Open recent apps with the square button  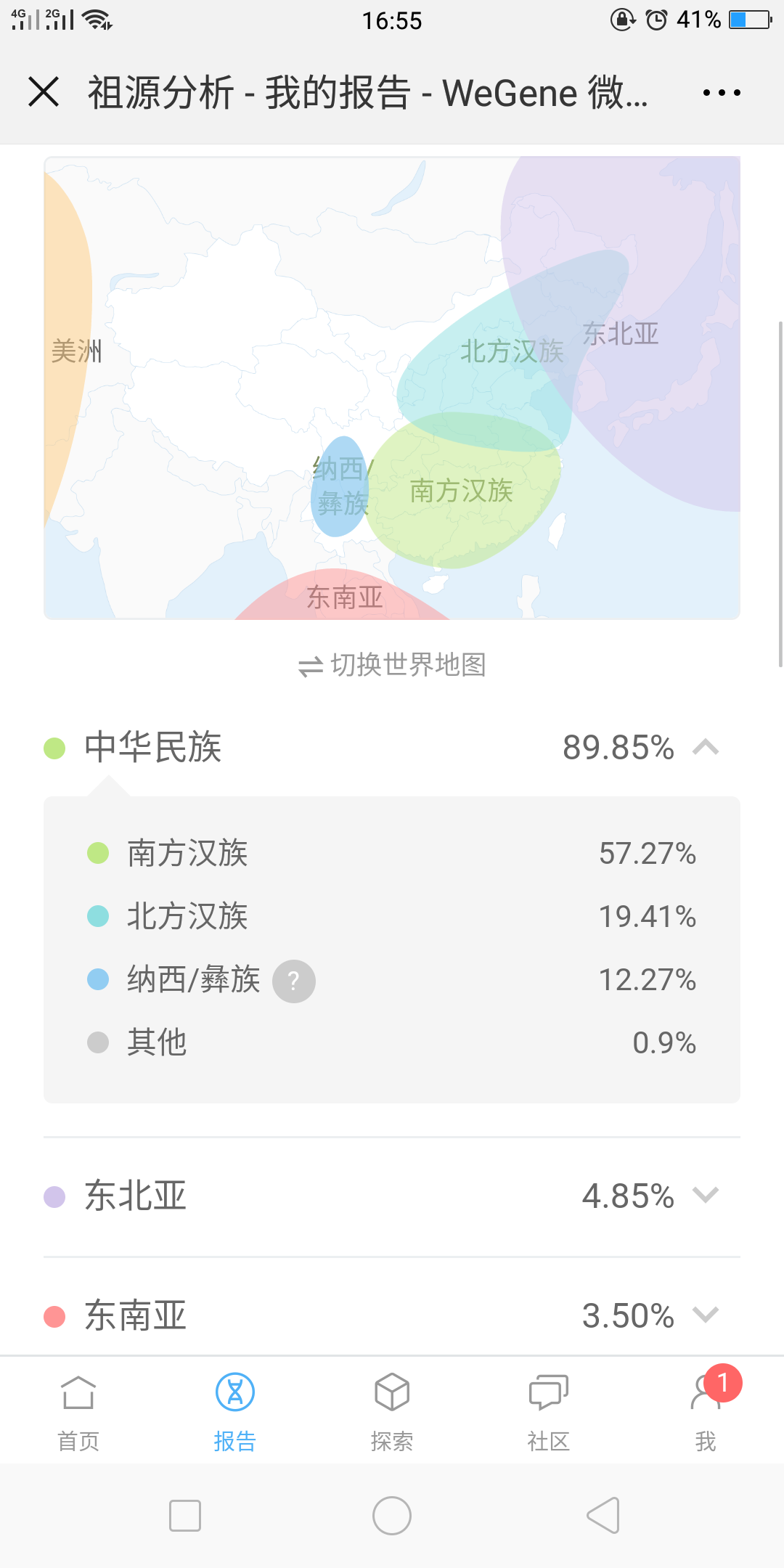184,1516
